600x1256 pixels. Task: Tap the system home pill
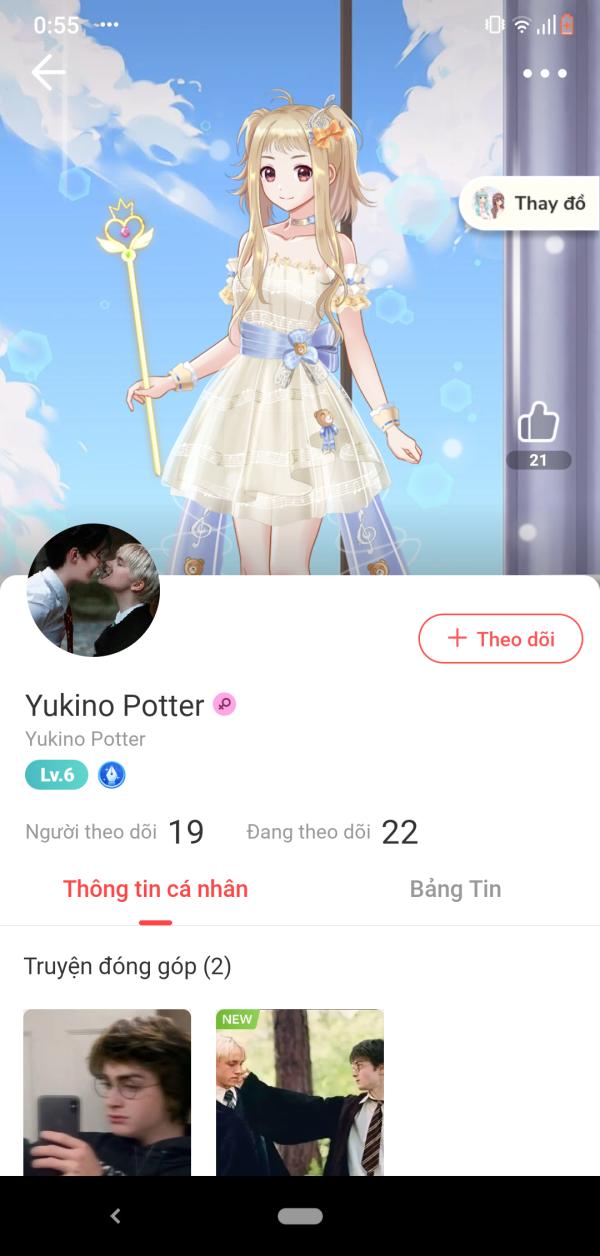tap(300, 1216)
